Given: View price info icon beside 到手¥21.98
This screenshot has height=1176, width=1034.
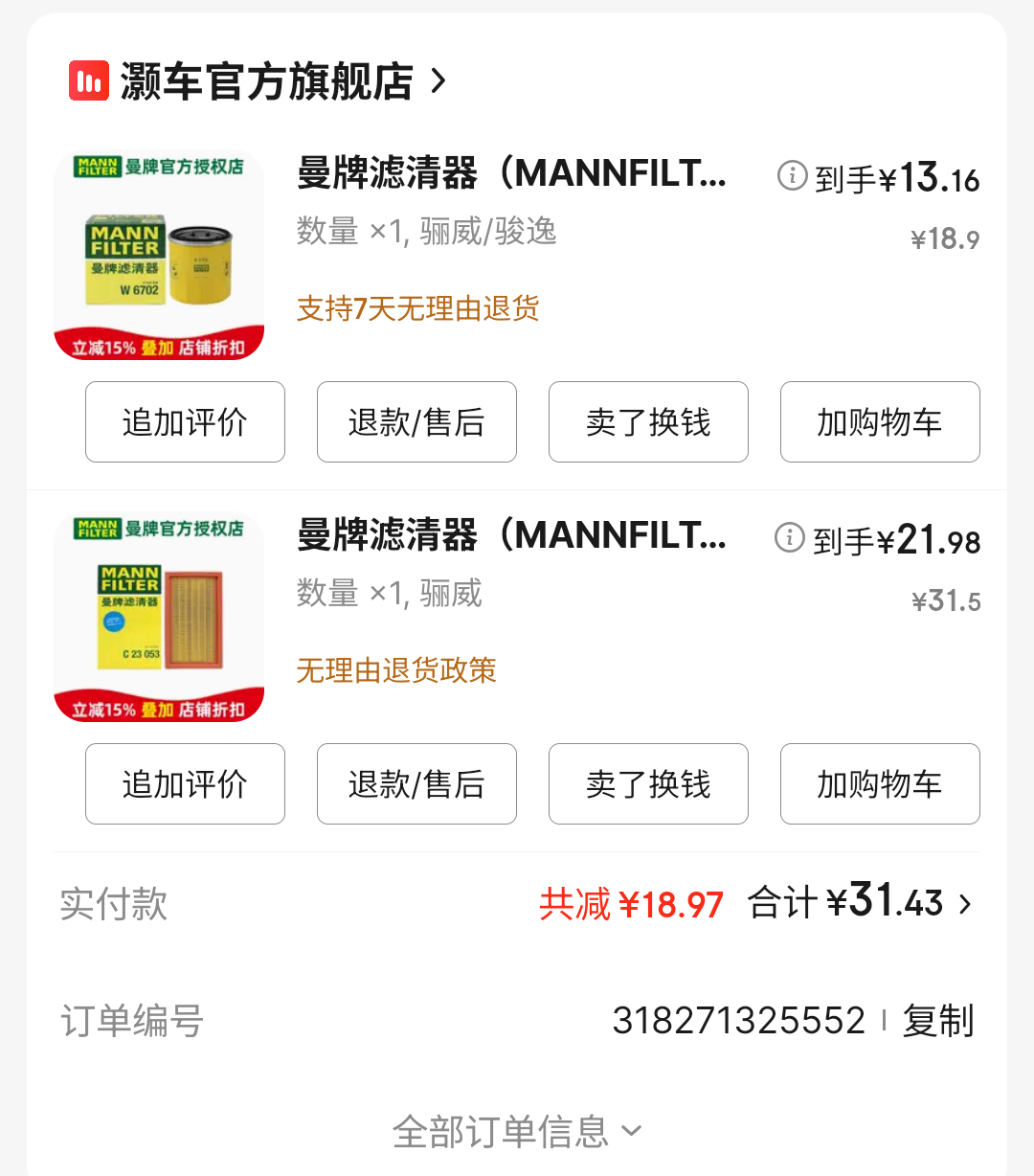Looking at the screenshot, I should coord(790,537).
